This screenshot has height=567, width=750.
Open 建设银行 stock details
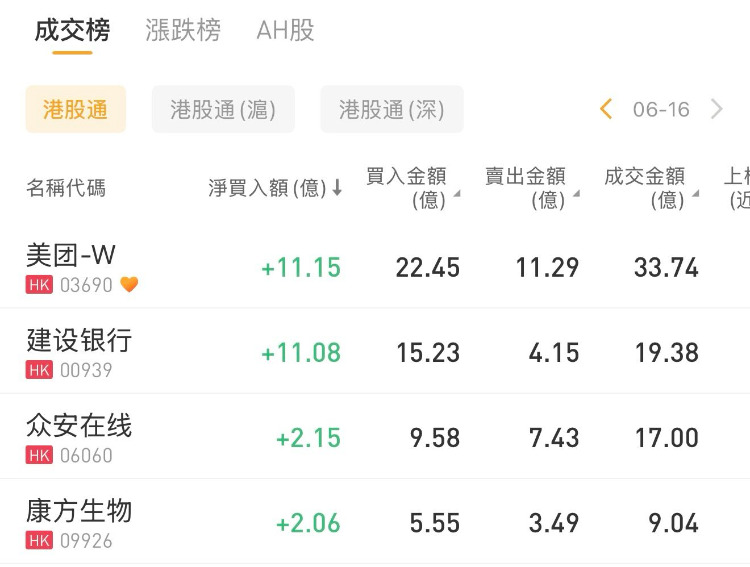(x=80, y=352)
